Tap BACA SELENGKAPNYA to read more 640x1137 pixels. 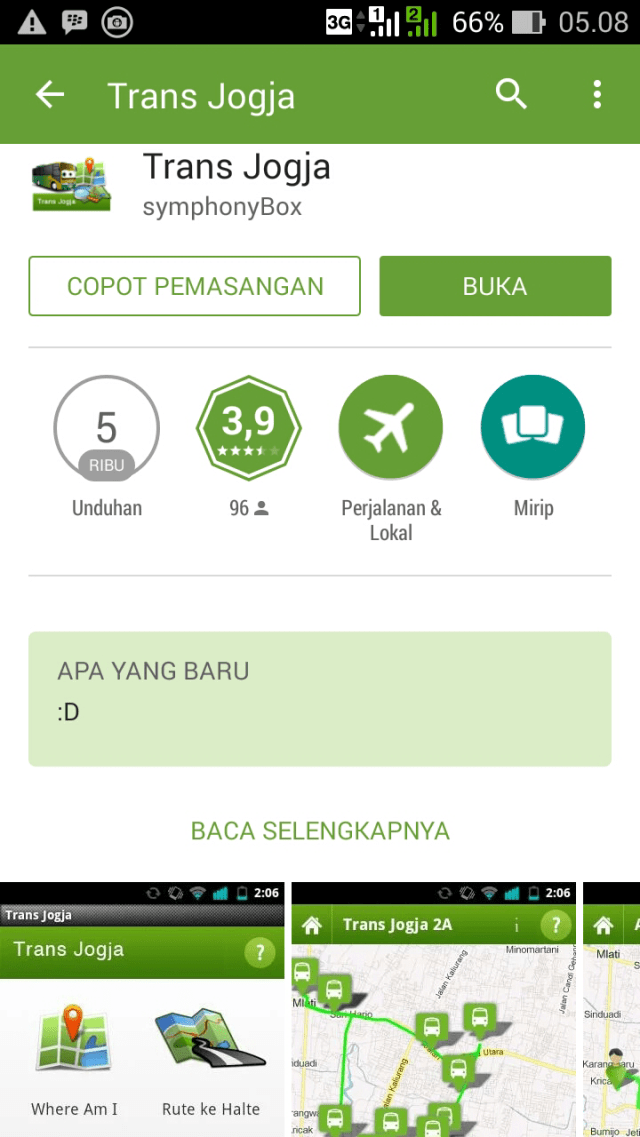click(320, 831)
